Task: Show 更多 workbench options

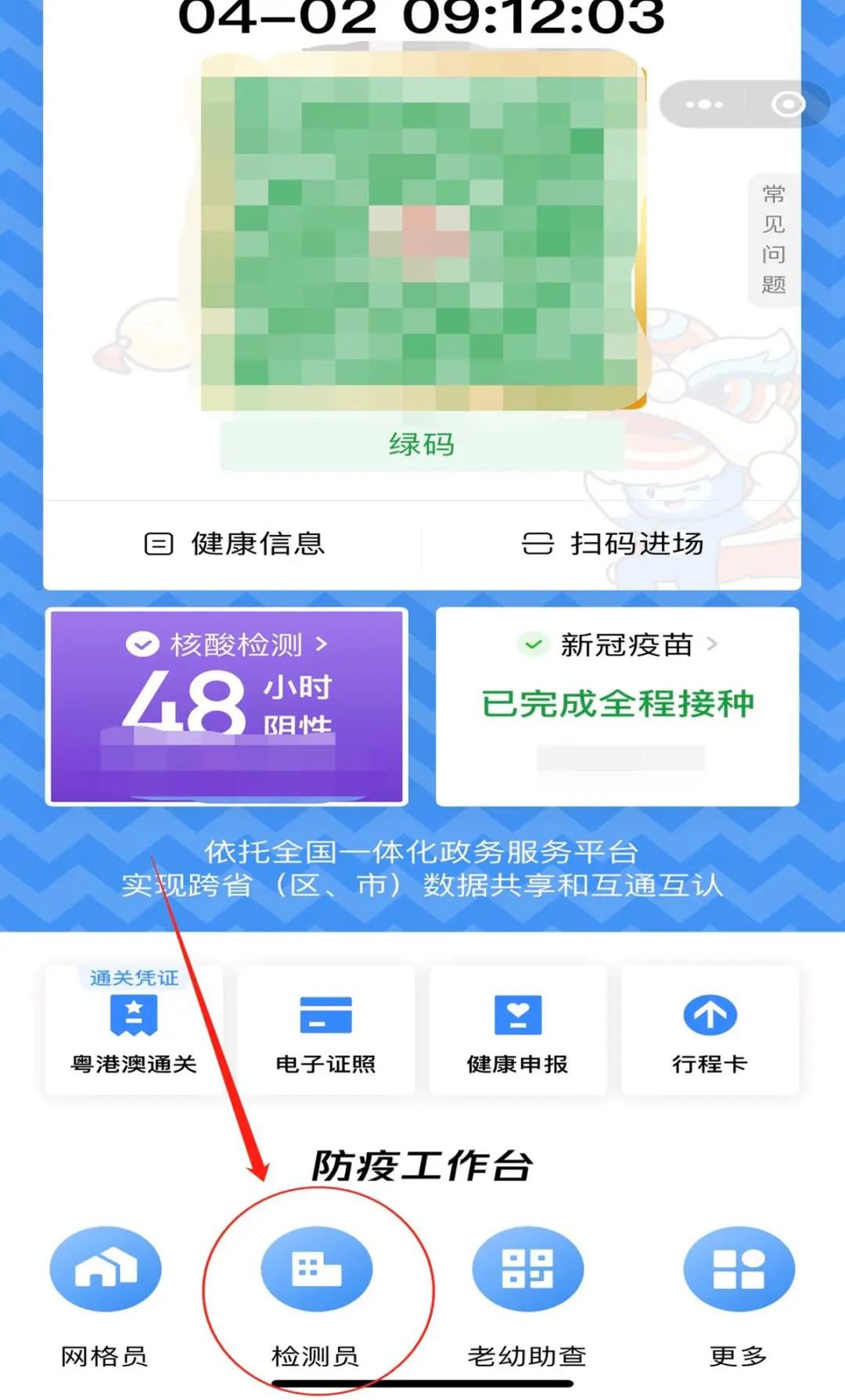Action: pos(739,1291)
